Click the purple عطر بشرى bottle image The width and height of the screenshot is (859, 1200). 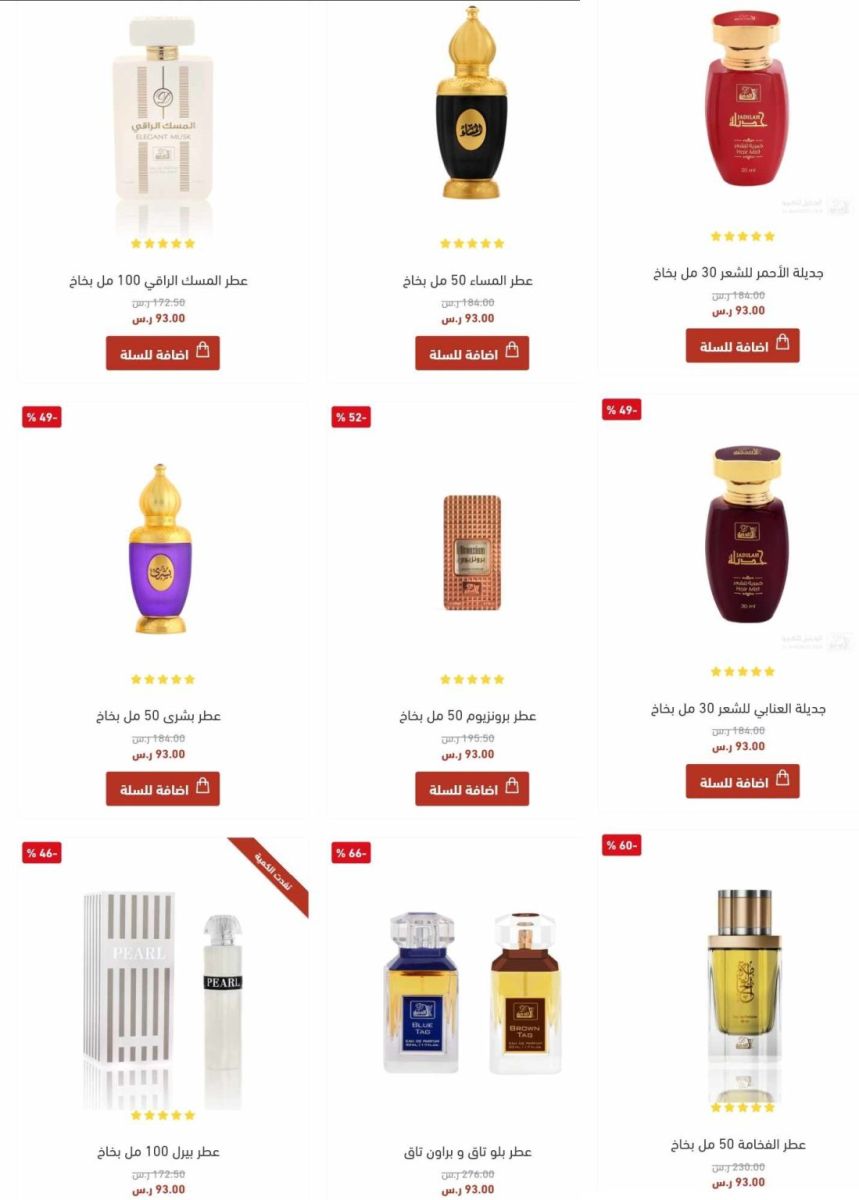(x=160, y=560)
